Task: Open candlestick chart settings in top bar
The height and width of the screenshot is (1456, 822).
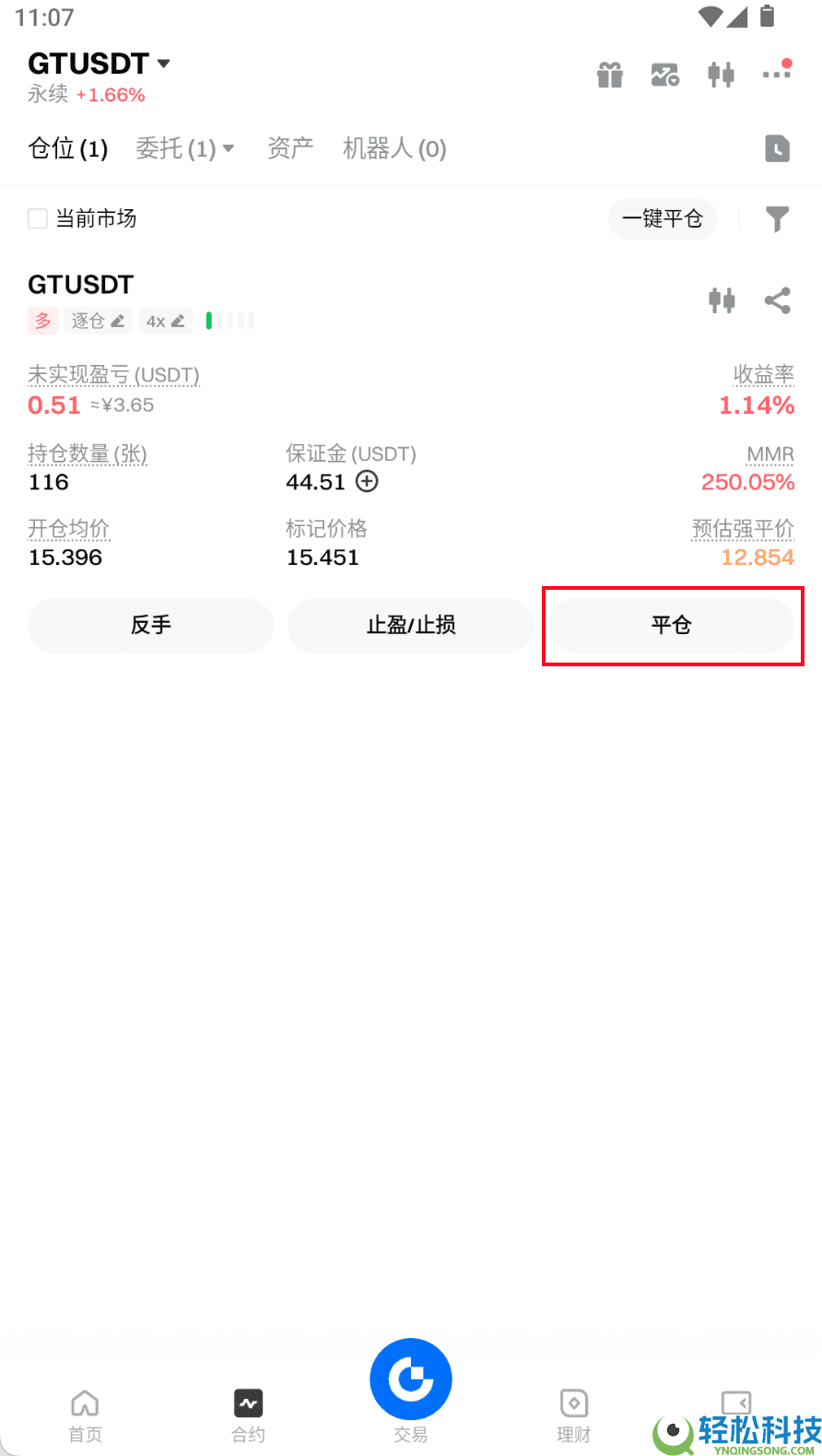Action: tap(721, 75)
